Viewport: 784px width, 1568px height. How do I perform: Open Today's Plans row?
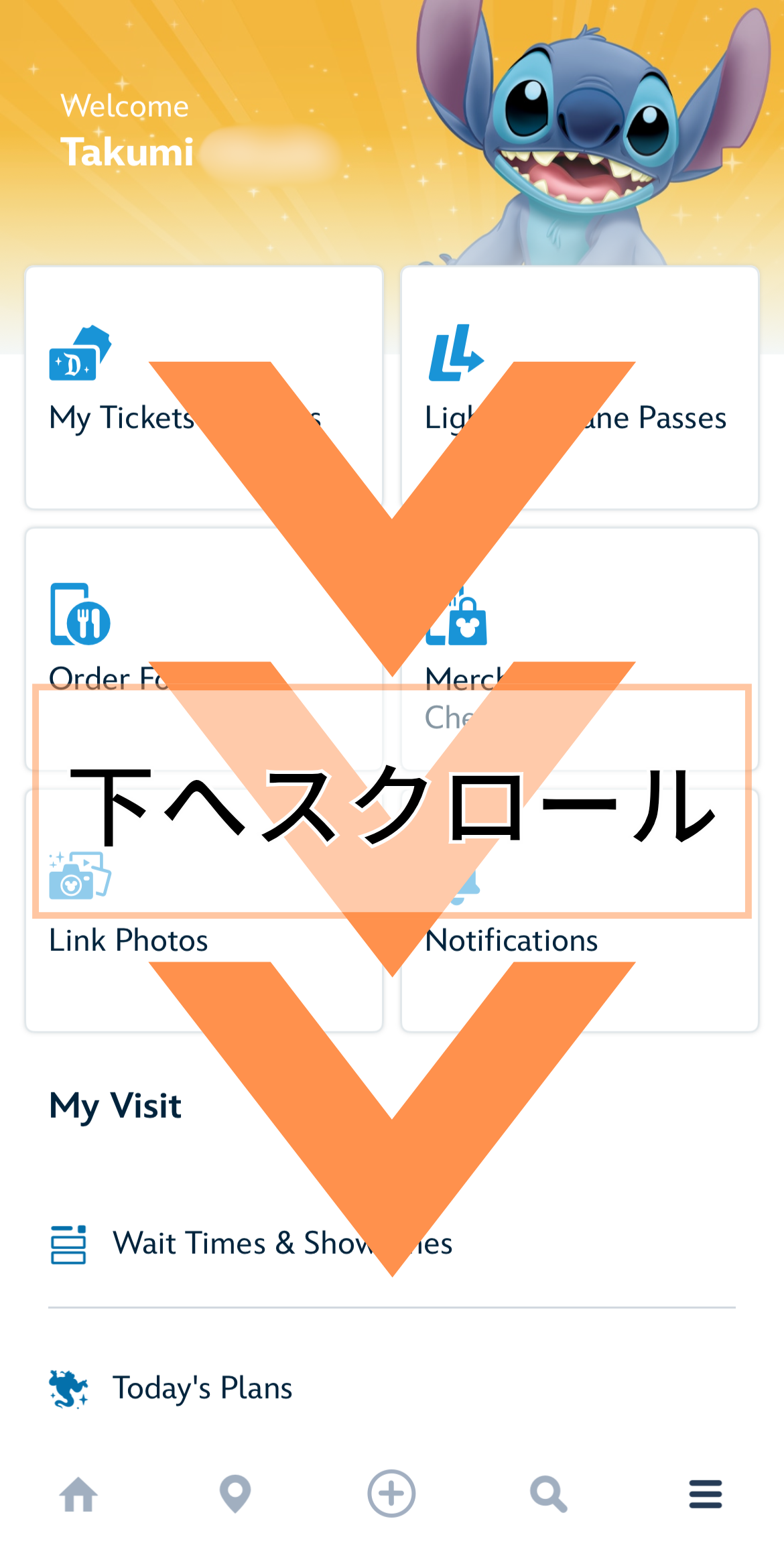tap(202, 1388)
